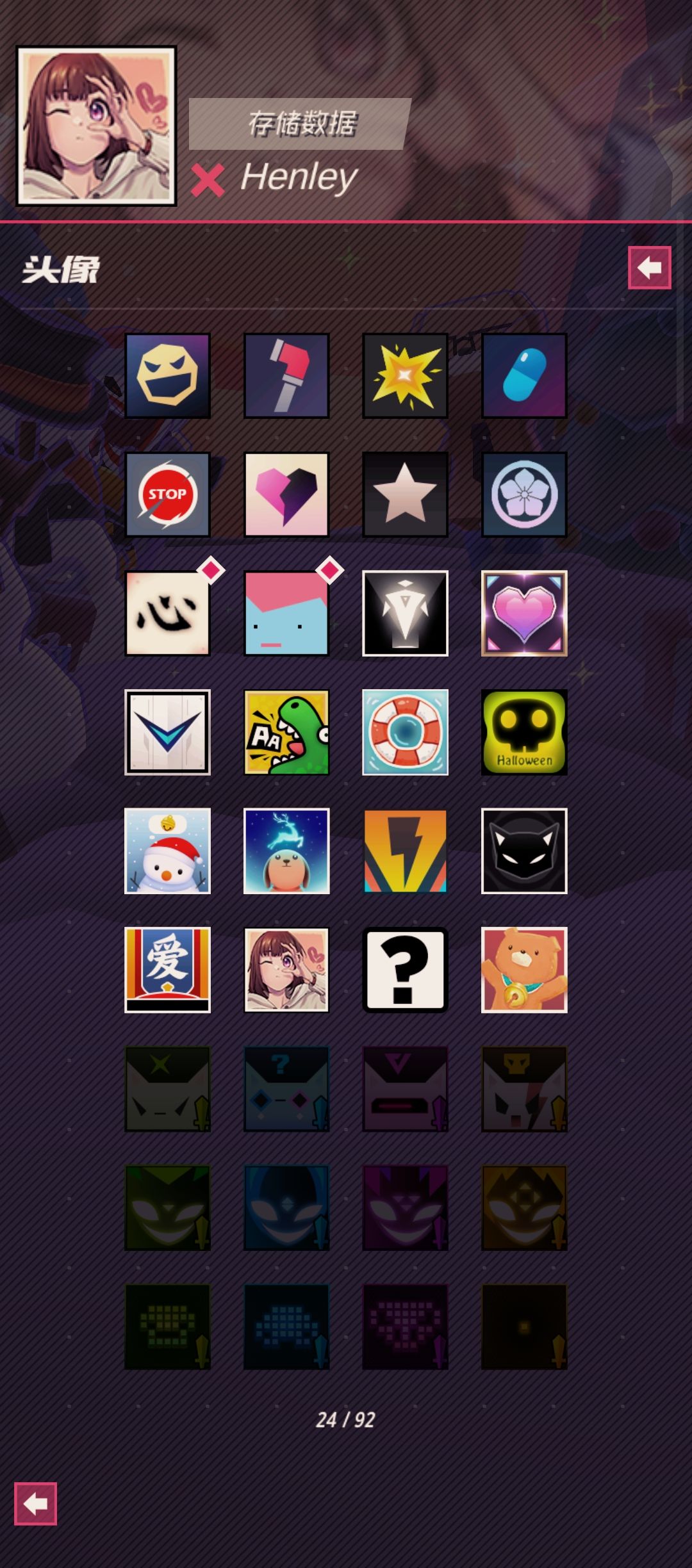This screenshot has height=1568, width=692.
Task: Choose the Halloween skull avatar
Action: pyautogui.click(x=524, y=732)
